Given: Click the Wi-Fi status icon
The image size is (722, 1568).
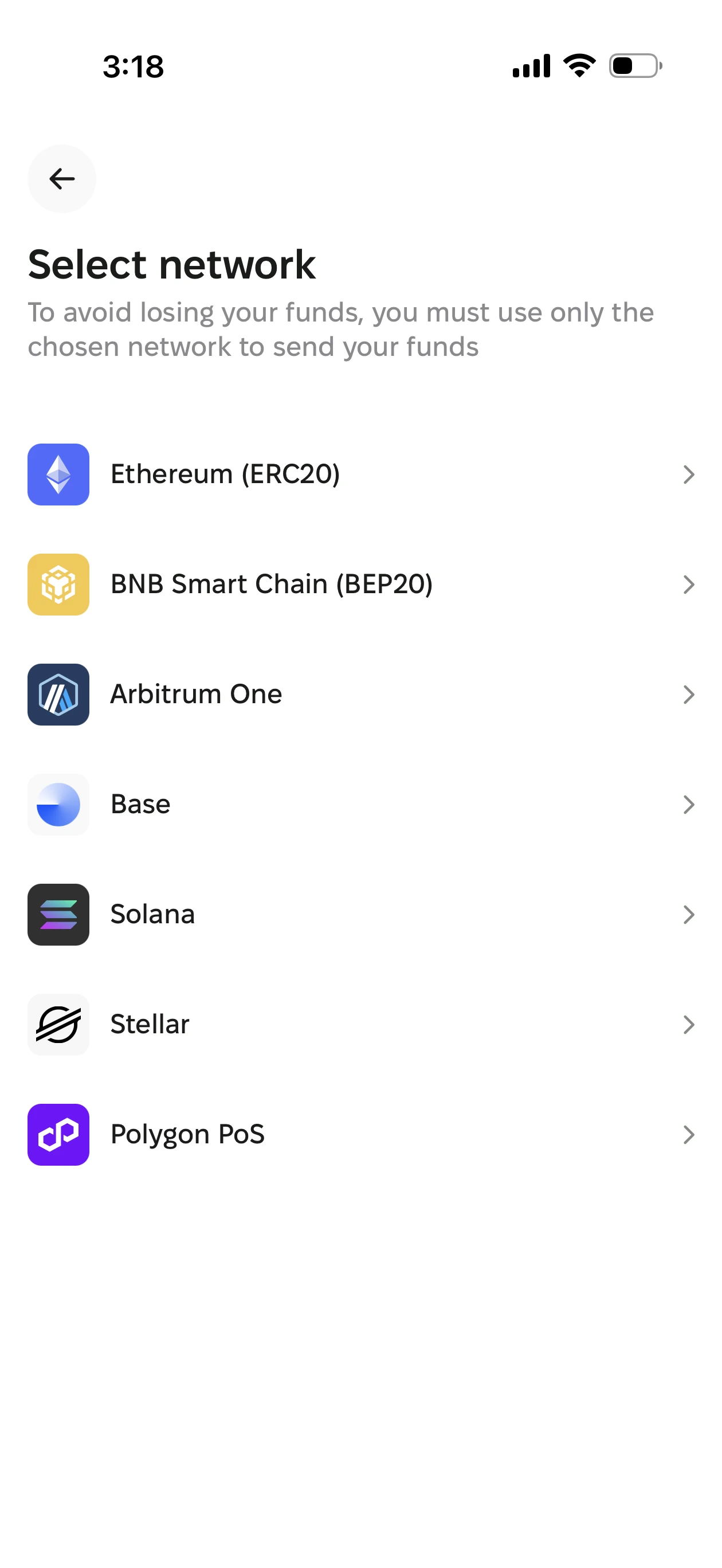Looking at the screenshot, I should (x=577, y=66).
